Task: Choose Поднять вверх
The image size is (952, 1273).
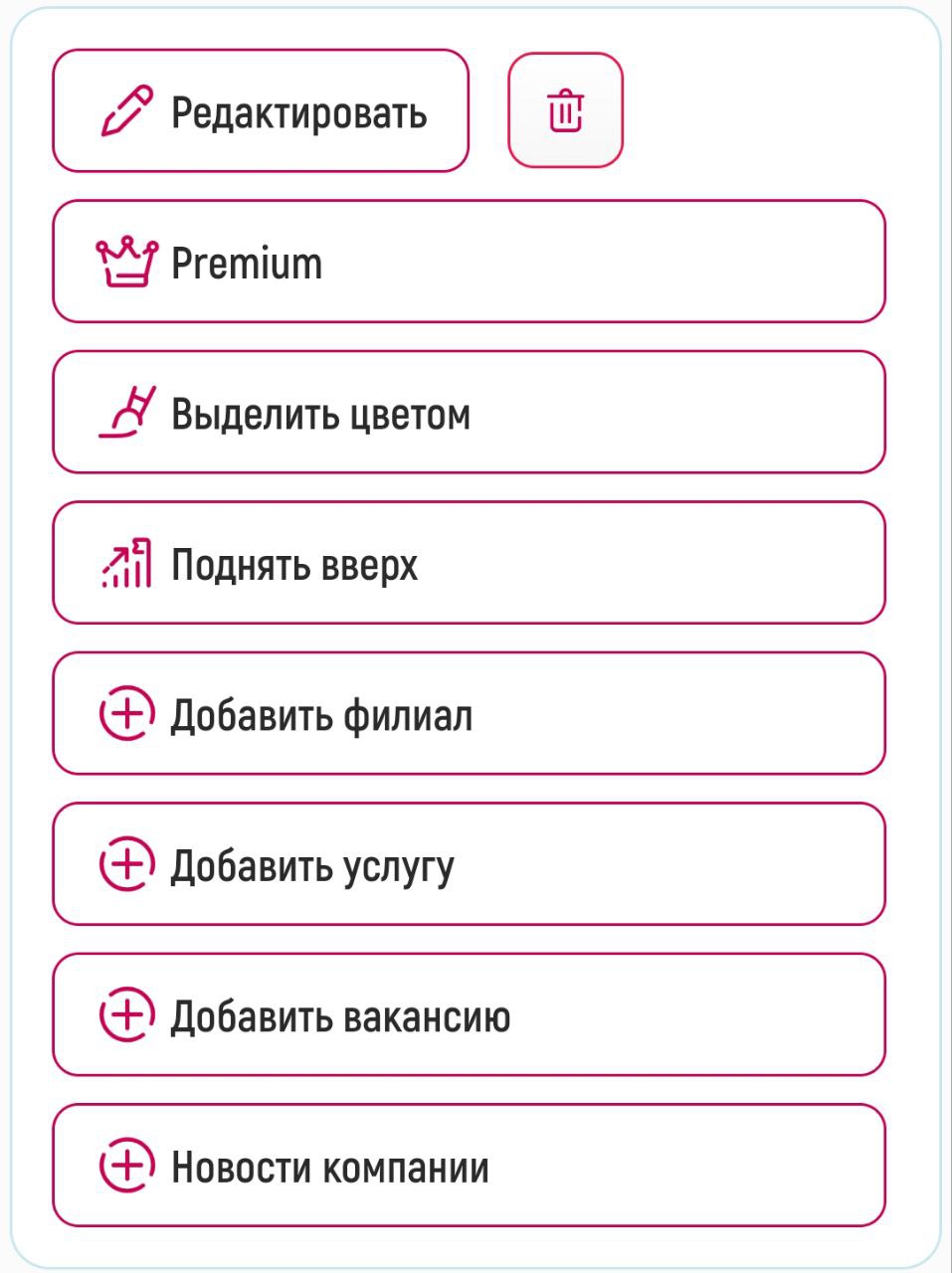Action: [x=468, y=564]
